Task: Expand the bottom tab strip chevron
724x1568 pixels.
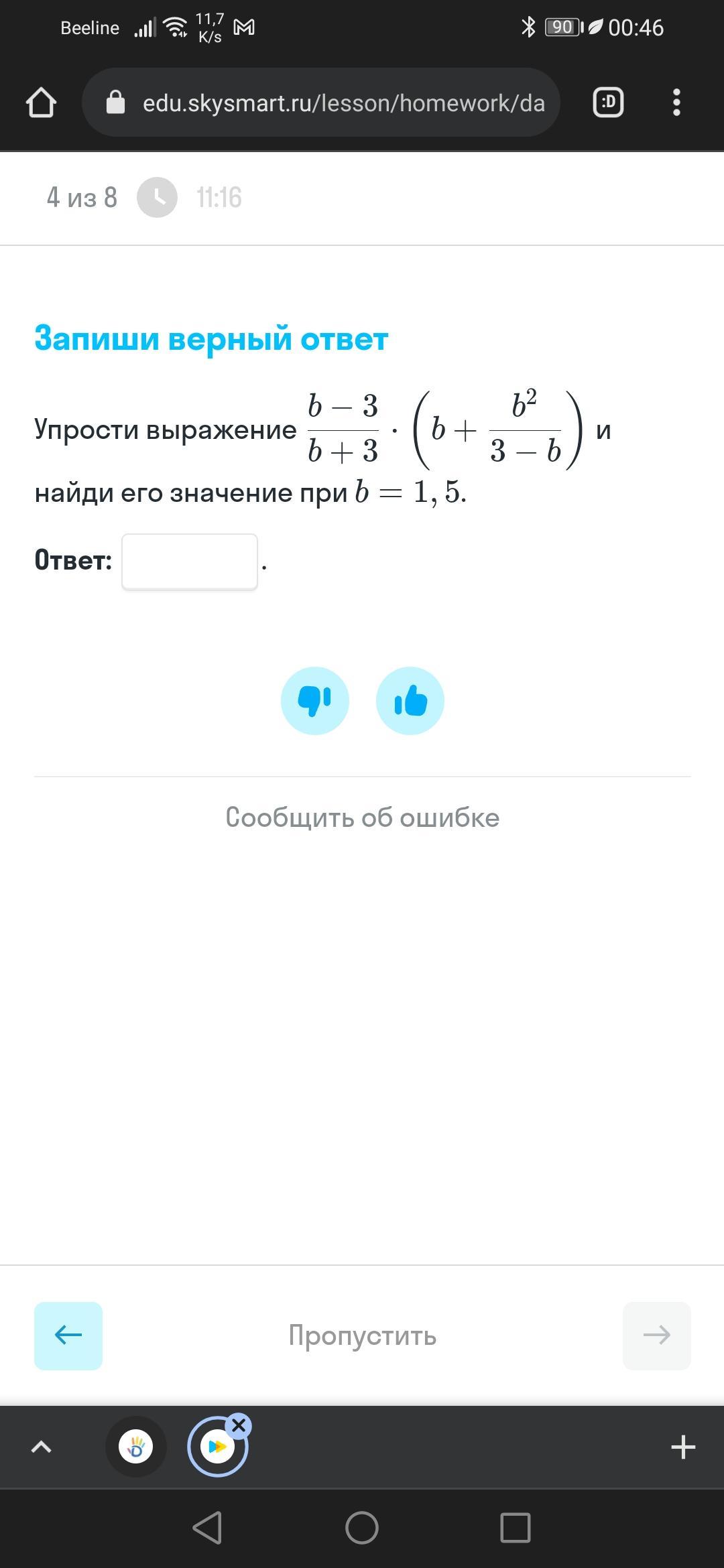Action: (x=42, y=1447)
